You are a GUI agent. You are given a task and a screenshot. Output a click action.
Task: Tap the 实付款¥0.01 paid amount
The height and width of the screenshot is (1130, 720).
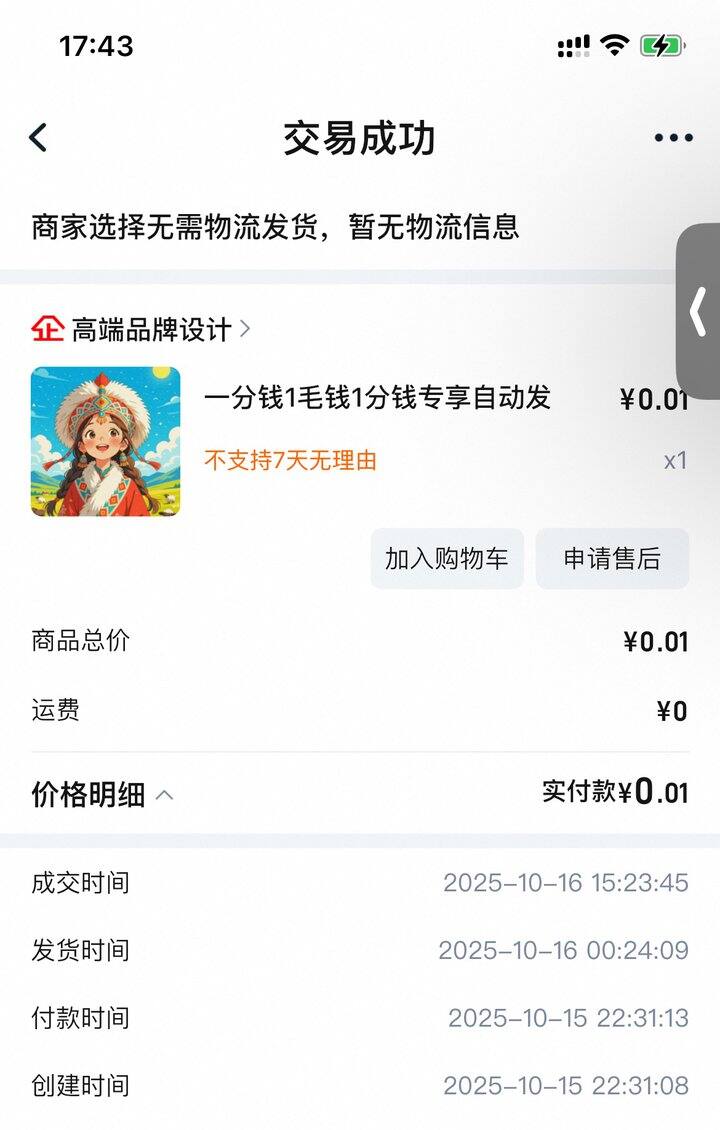613,795
